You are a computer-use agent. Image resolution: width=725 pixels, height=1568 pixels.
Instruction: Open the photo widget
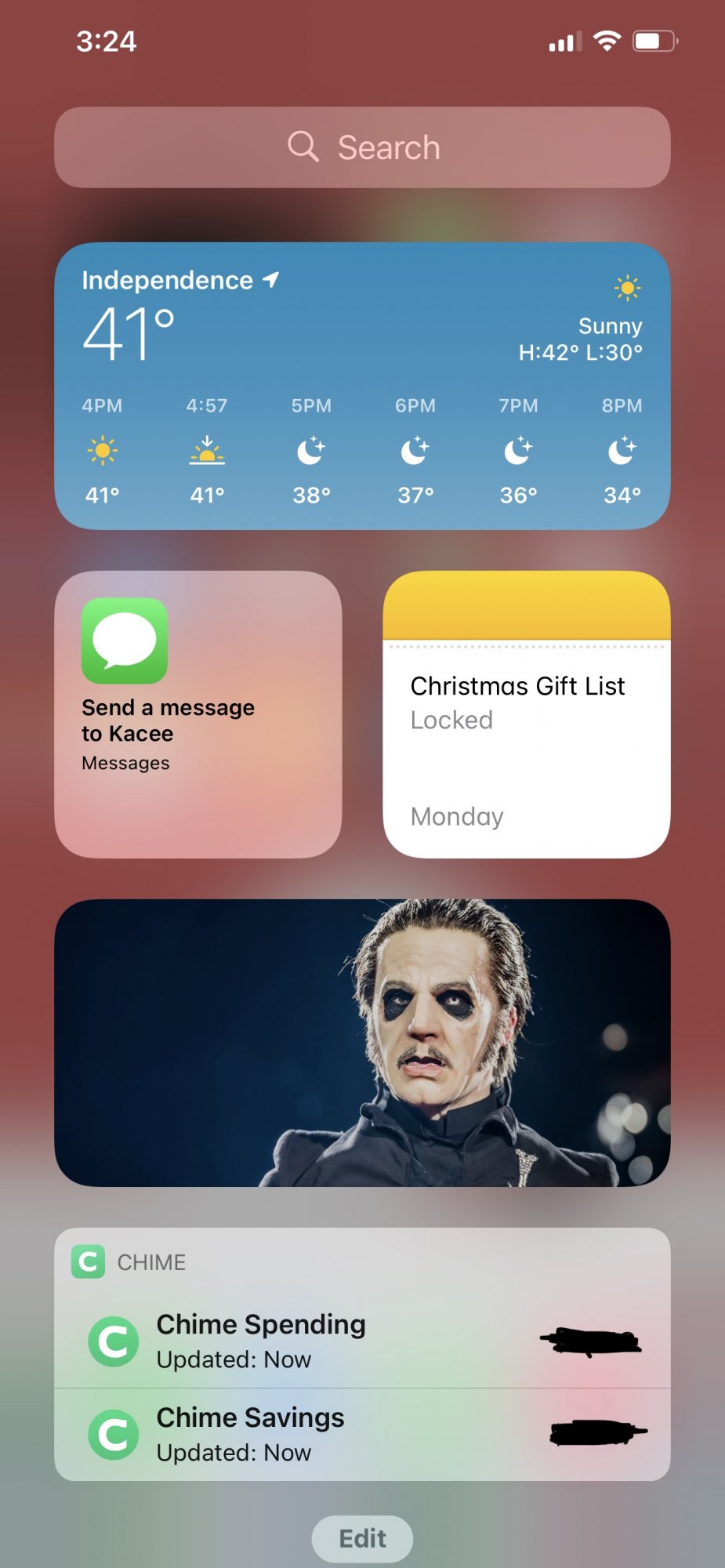pyautogui.click(x=362, y=1042)
